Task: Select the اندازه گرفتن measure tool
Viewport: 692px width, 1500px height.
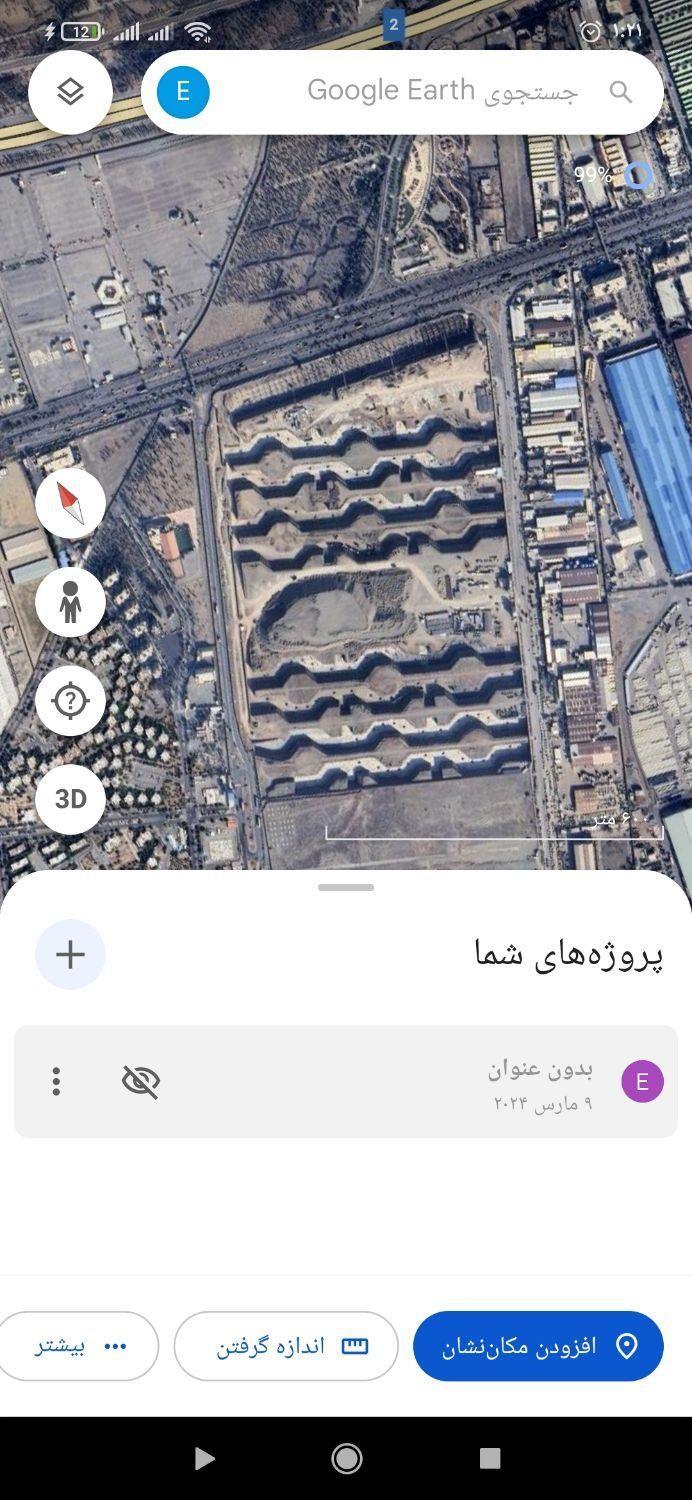Action: point(286,1346)
